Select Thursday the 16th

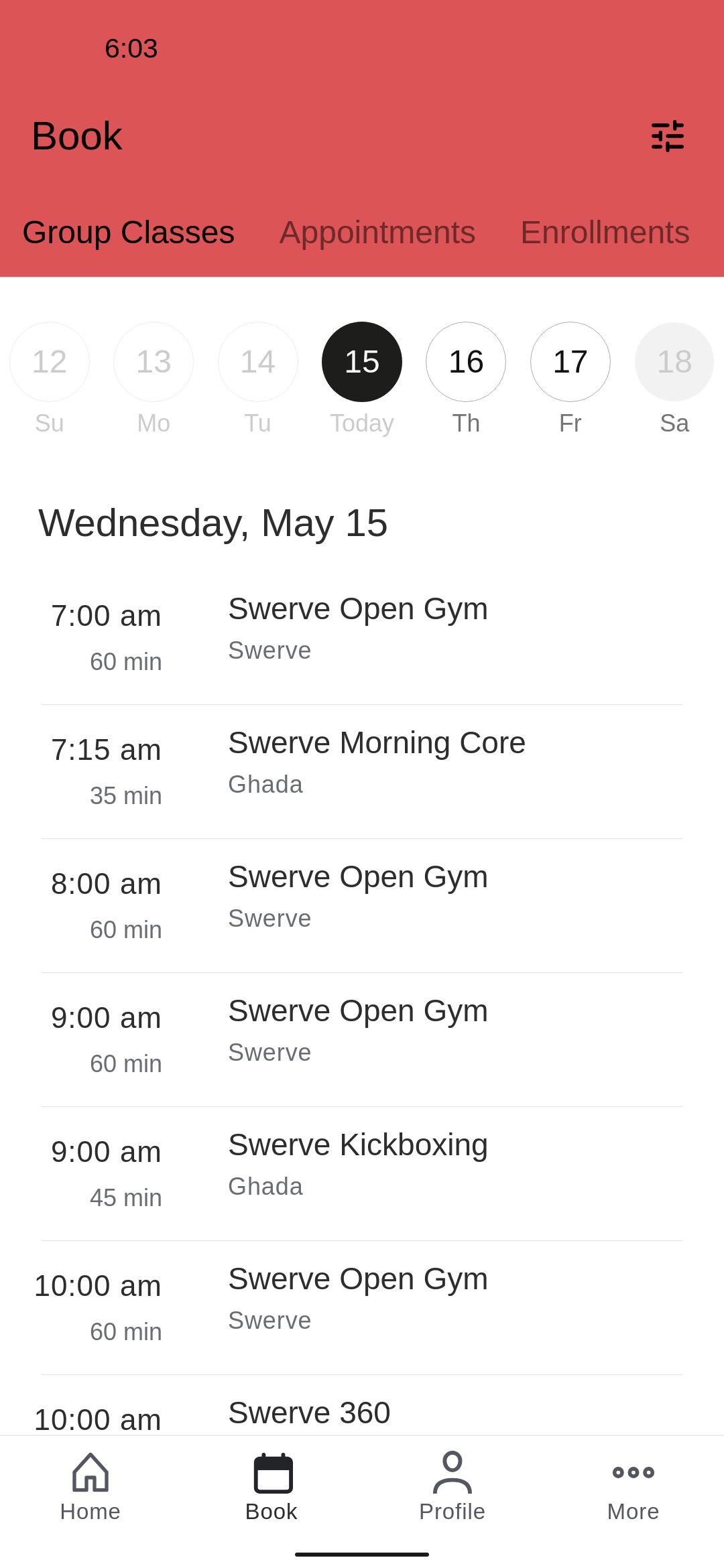point(466,362)
